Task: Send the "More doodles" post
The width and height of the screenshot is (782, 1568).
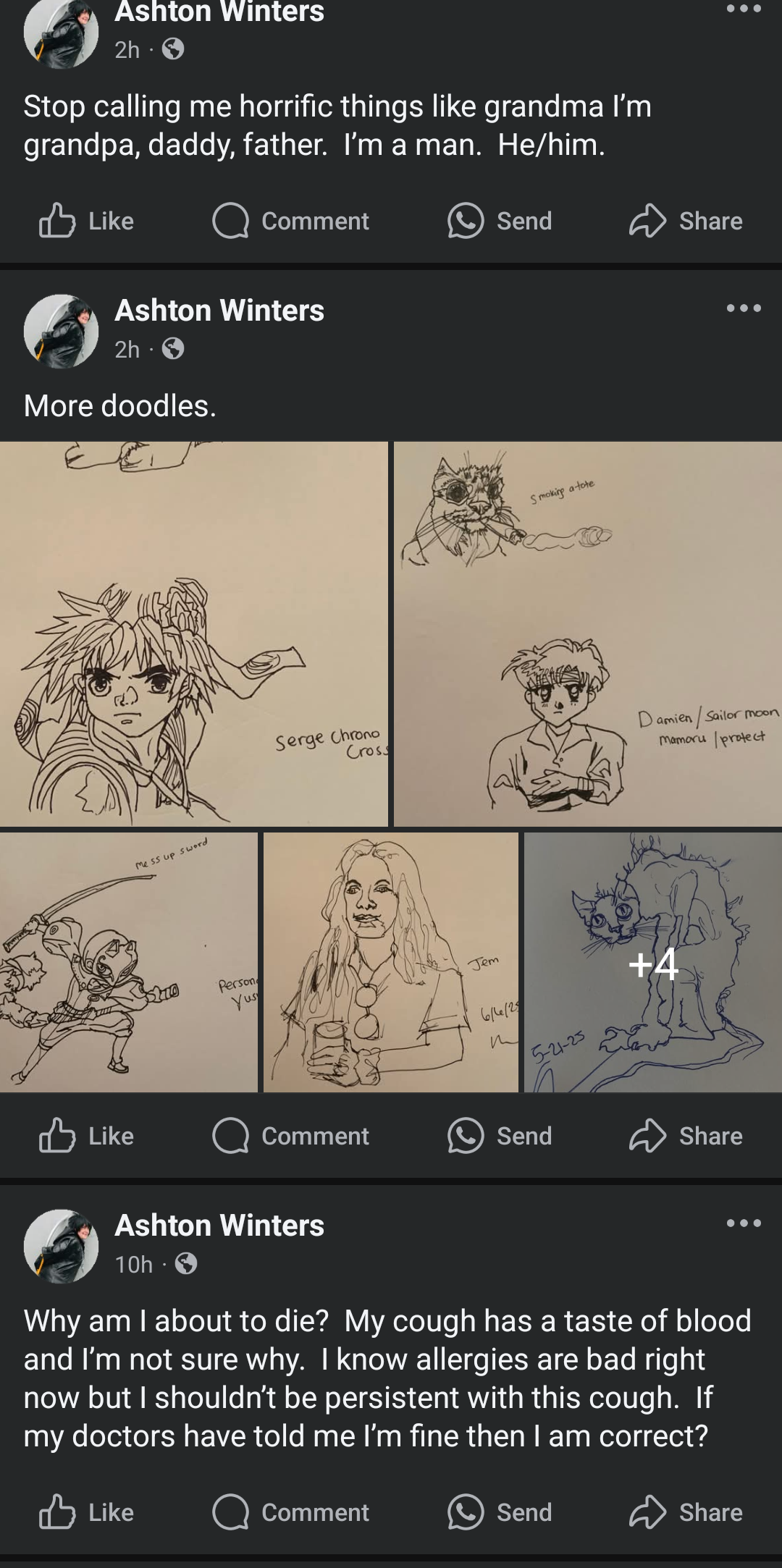Action: [500, 1136]
